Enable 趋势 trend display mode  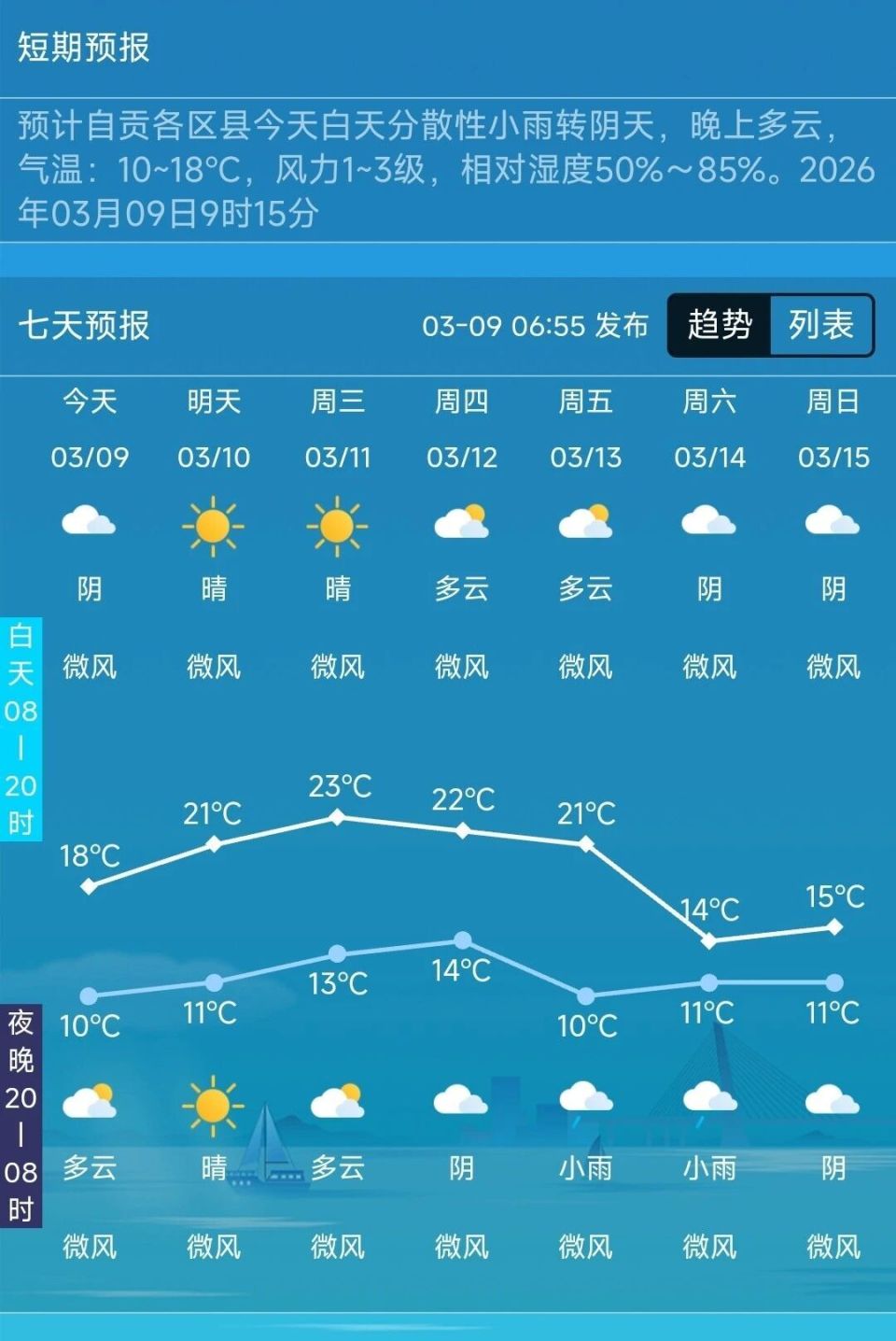tap(719, 326)
